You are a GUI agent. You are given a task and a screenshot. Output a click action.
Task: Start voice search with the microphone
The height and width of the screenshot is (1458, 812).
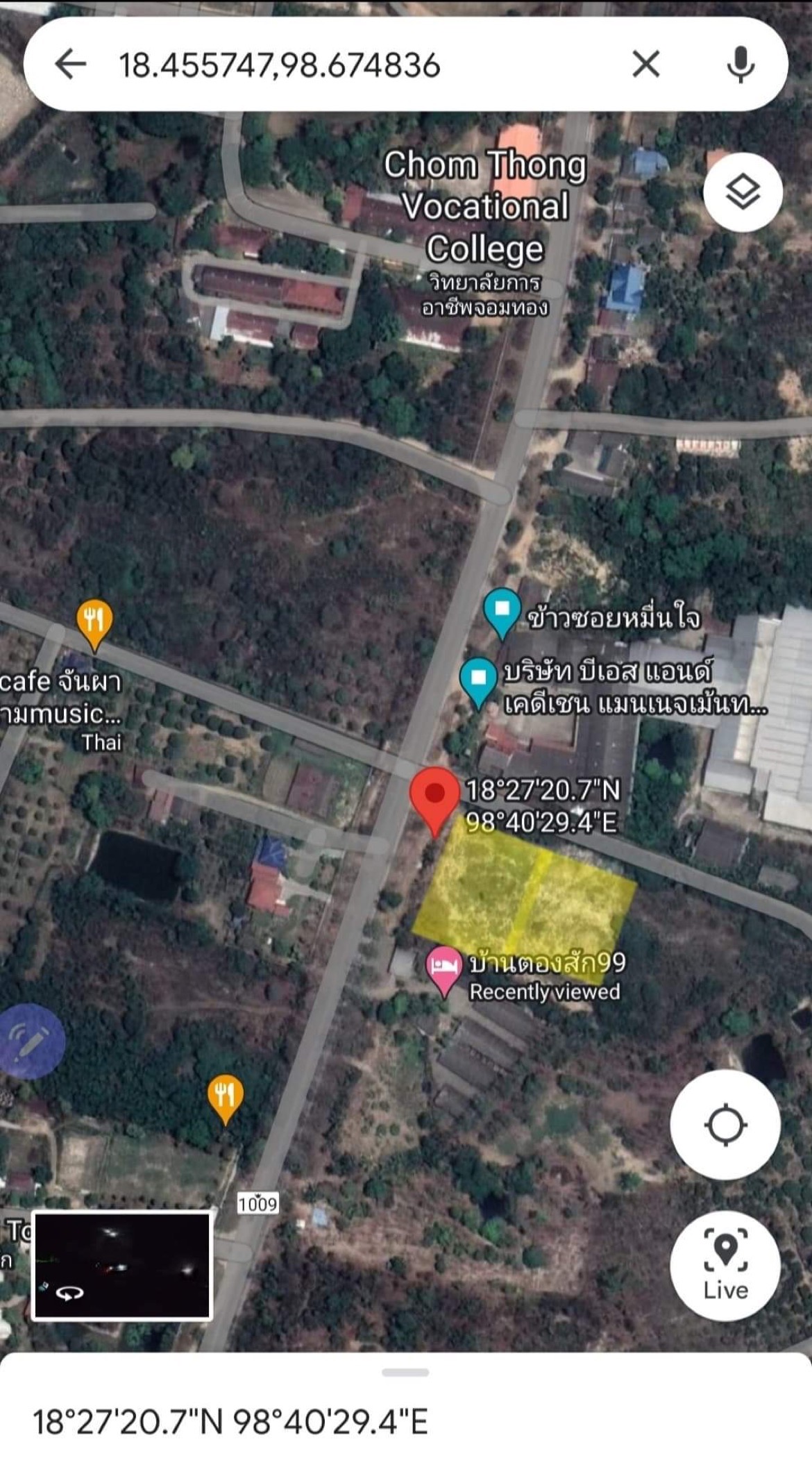741,65
